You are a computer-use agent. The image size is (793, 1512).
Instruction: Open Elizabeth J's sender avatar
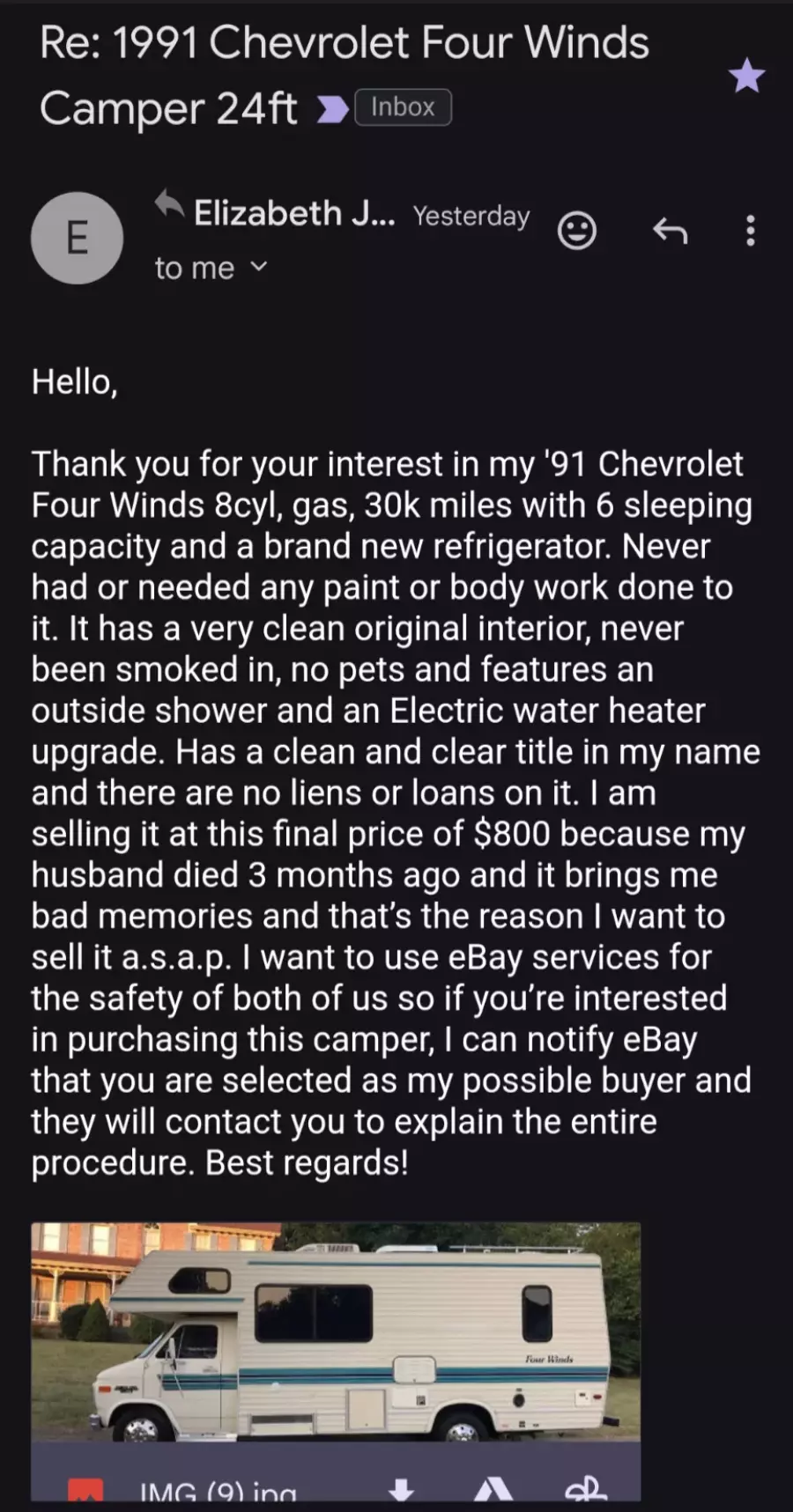click(x=77, y=238)
